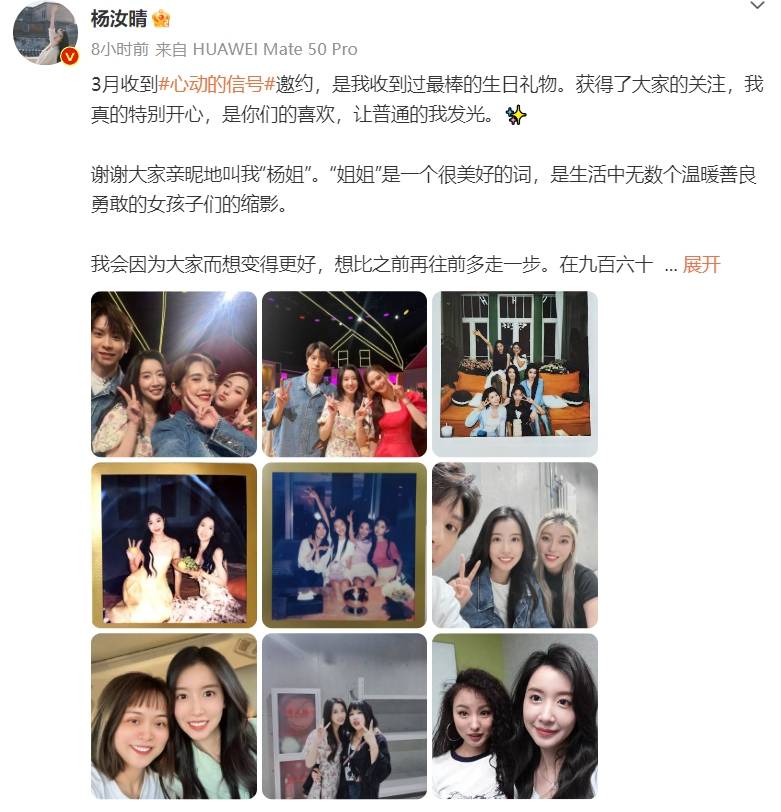This screenshot has width=781, height=812.
Task: Open selfie with the blonde-haired woman
Action: point(514,545)
